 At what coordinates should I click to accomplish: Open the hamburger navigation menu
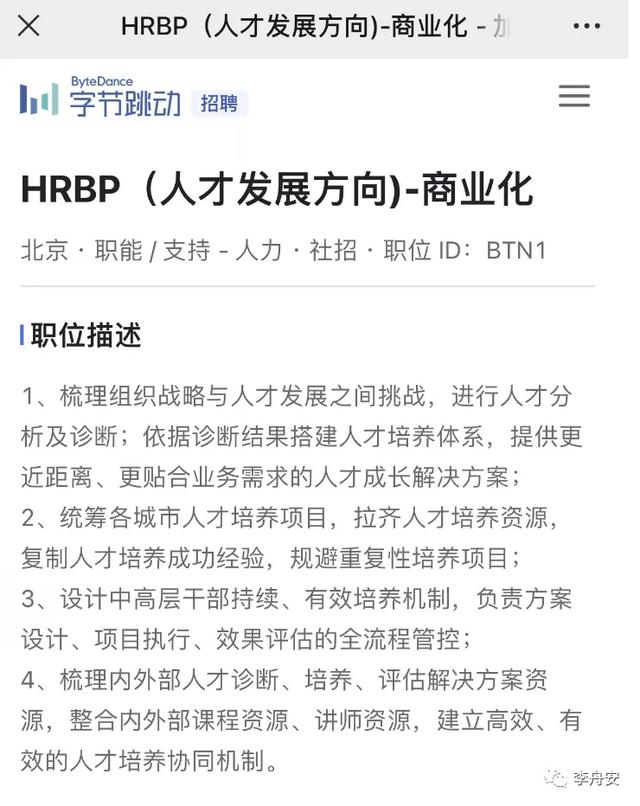point(574,96)
